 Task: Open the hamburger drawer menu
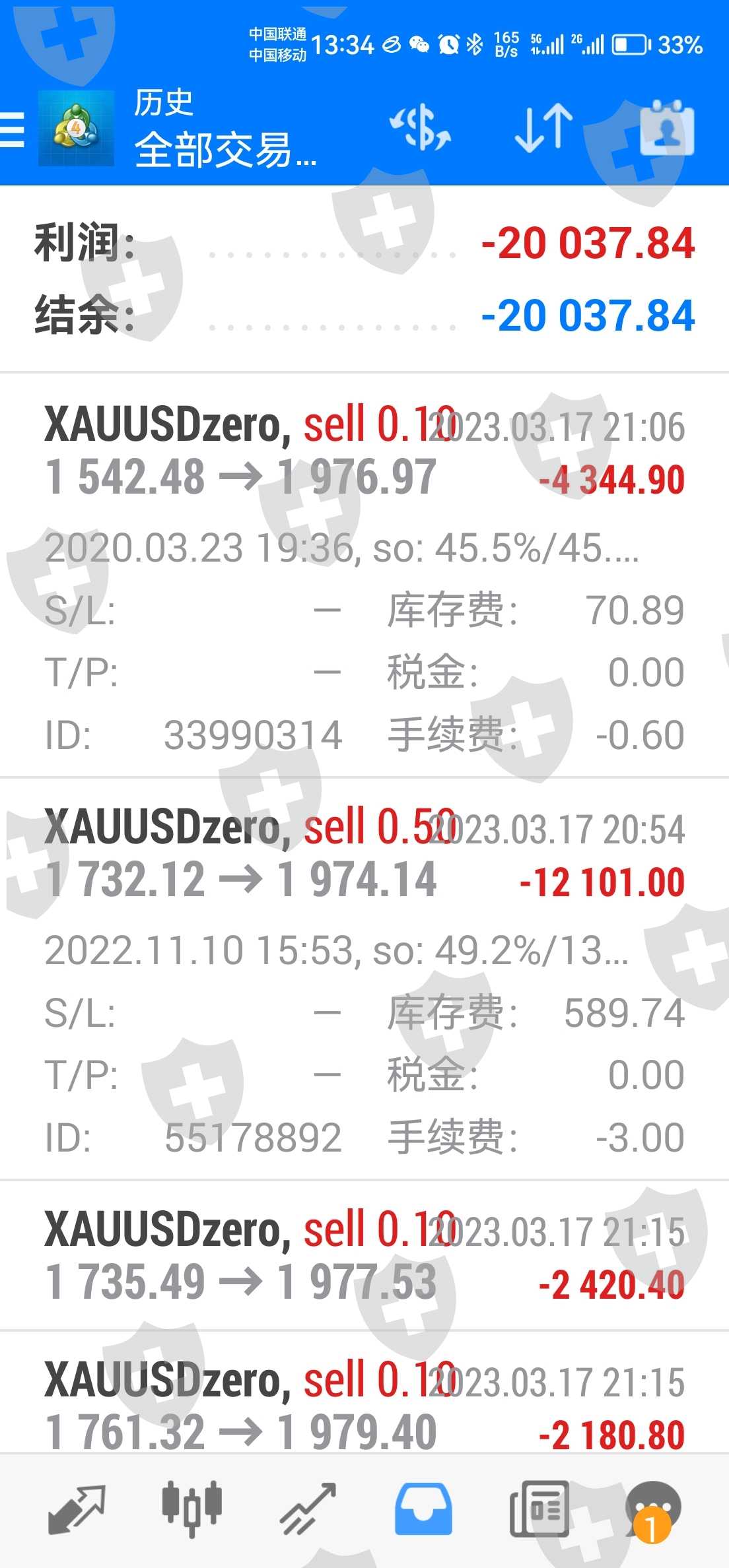point(13,129)
